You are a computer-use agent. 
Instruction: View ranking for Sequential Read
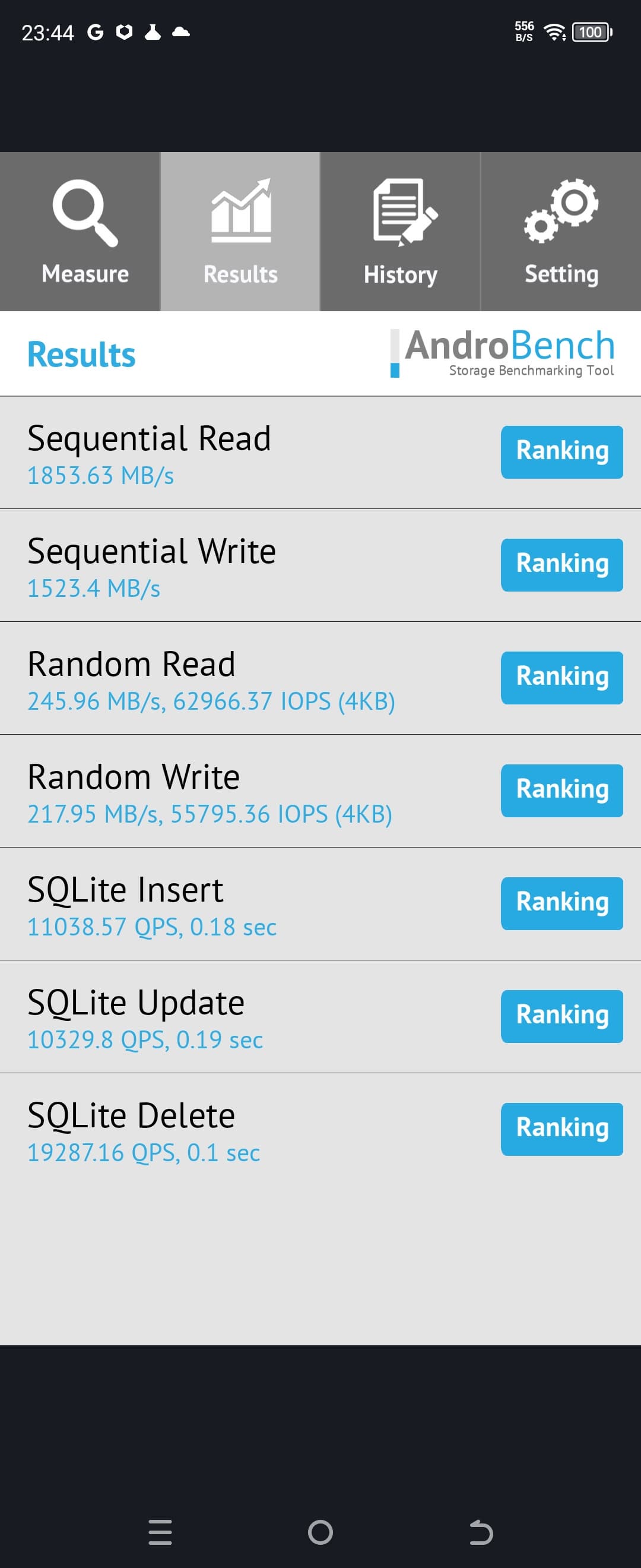pos(561,452)
